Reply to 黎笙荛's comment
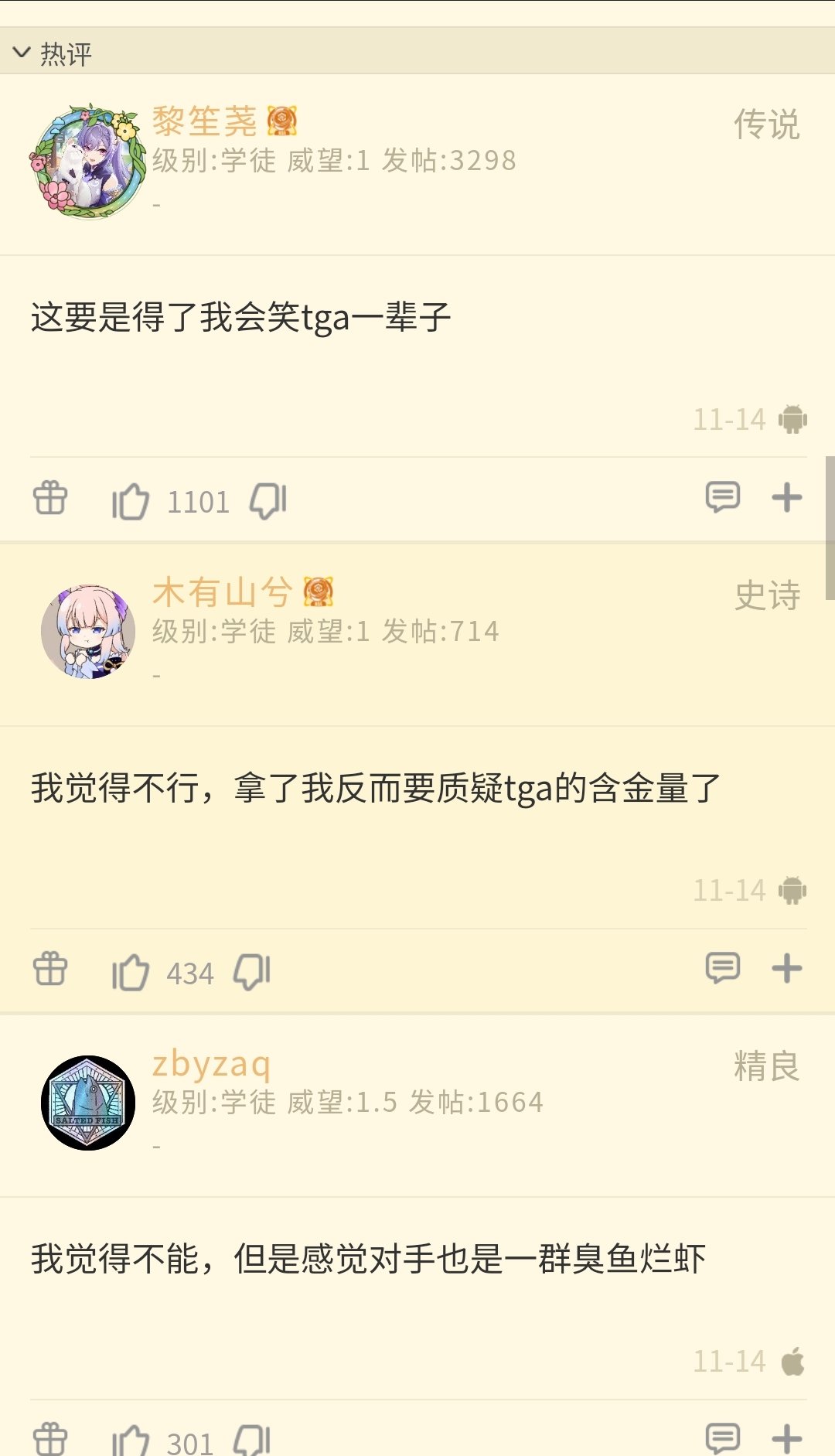Viewport: 835px width, 1456px height. click(723, 497)
